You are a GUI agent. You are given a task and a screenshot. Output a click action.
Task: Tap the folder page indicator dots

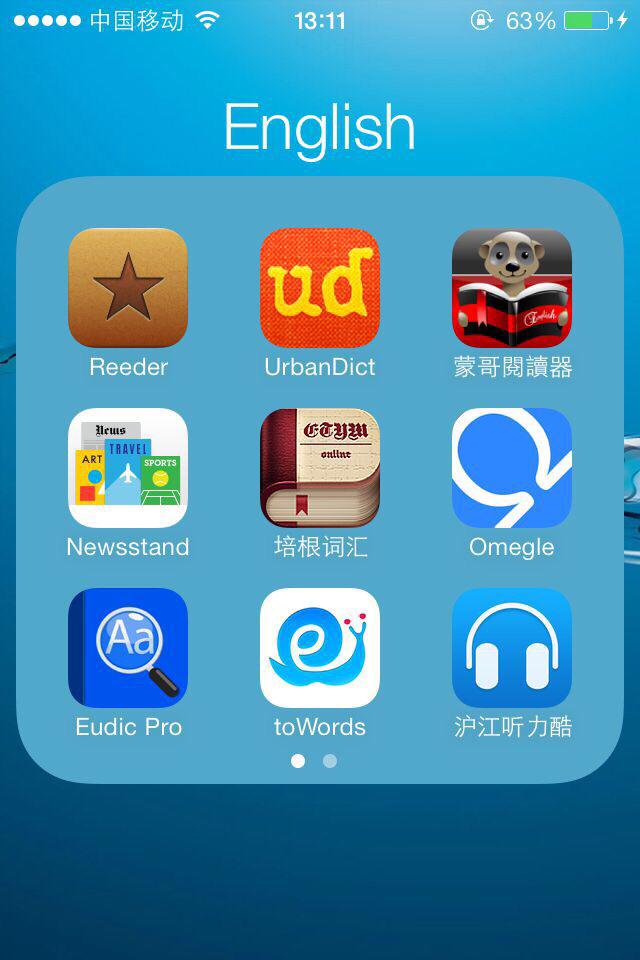tap(314, 761)
